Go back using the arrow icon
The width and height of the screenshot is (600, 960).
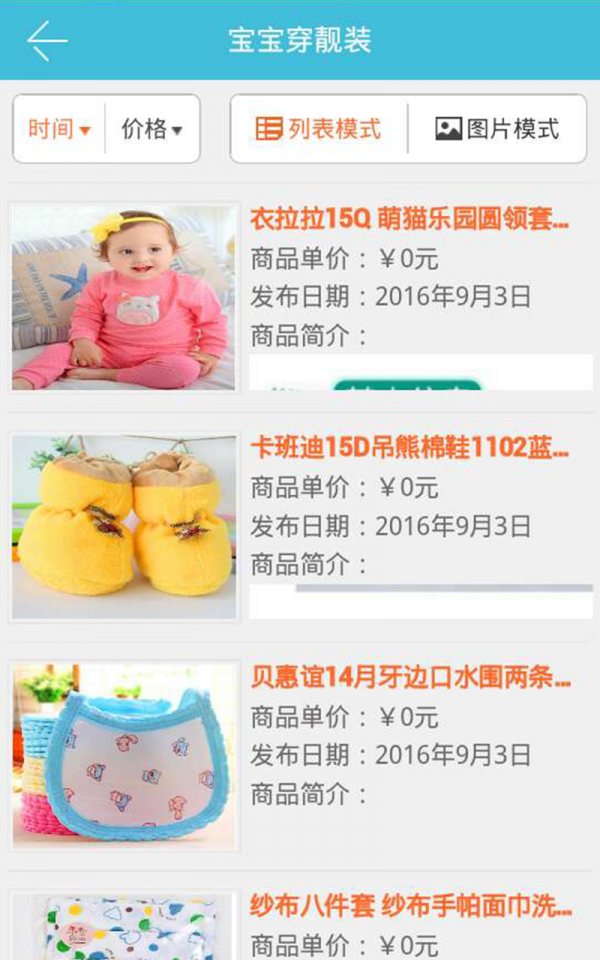click(x=47, y=41)
